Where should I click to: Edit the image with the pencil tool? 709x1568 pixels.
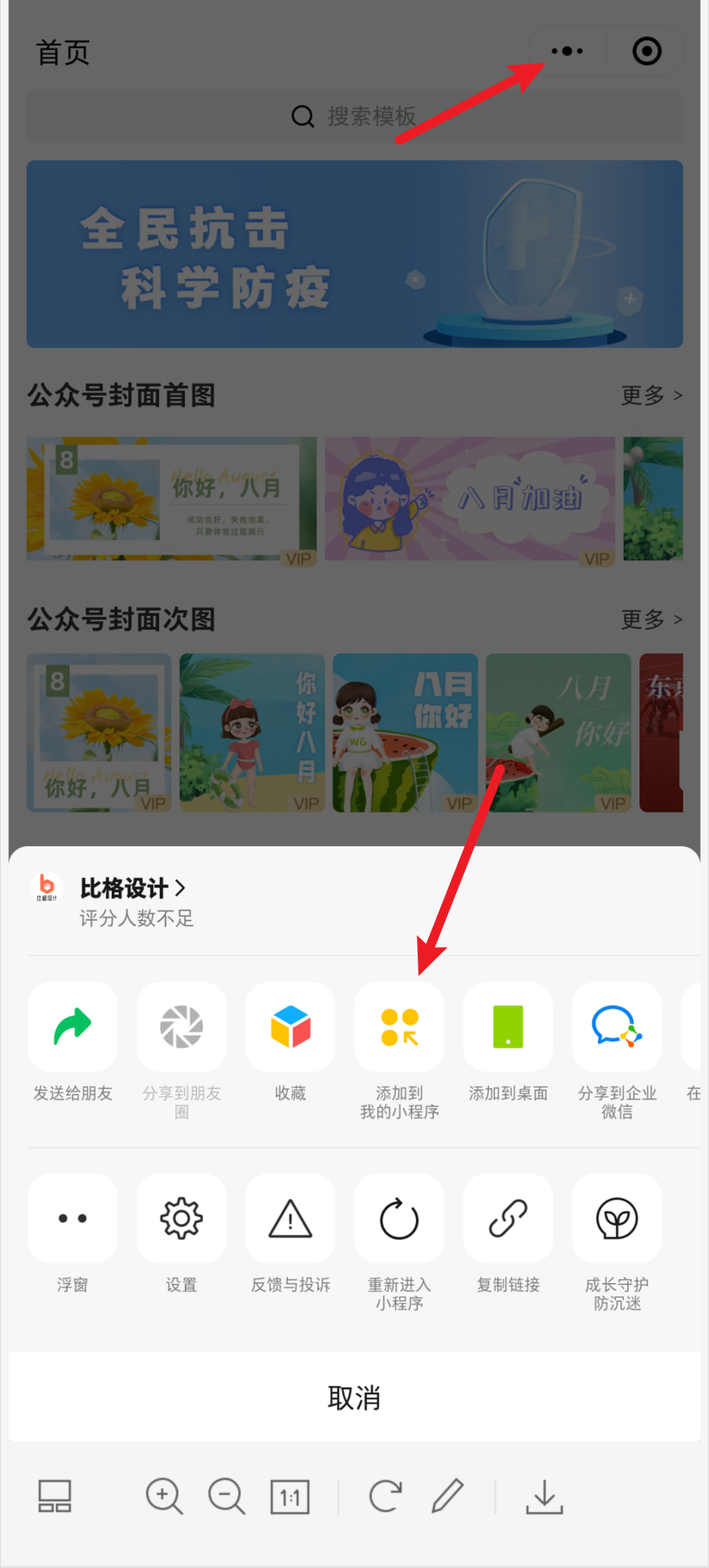click(x=448, y=1496)
